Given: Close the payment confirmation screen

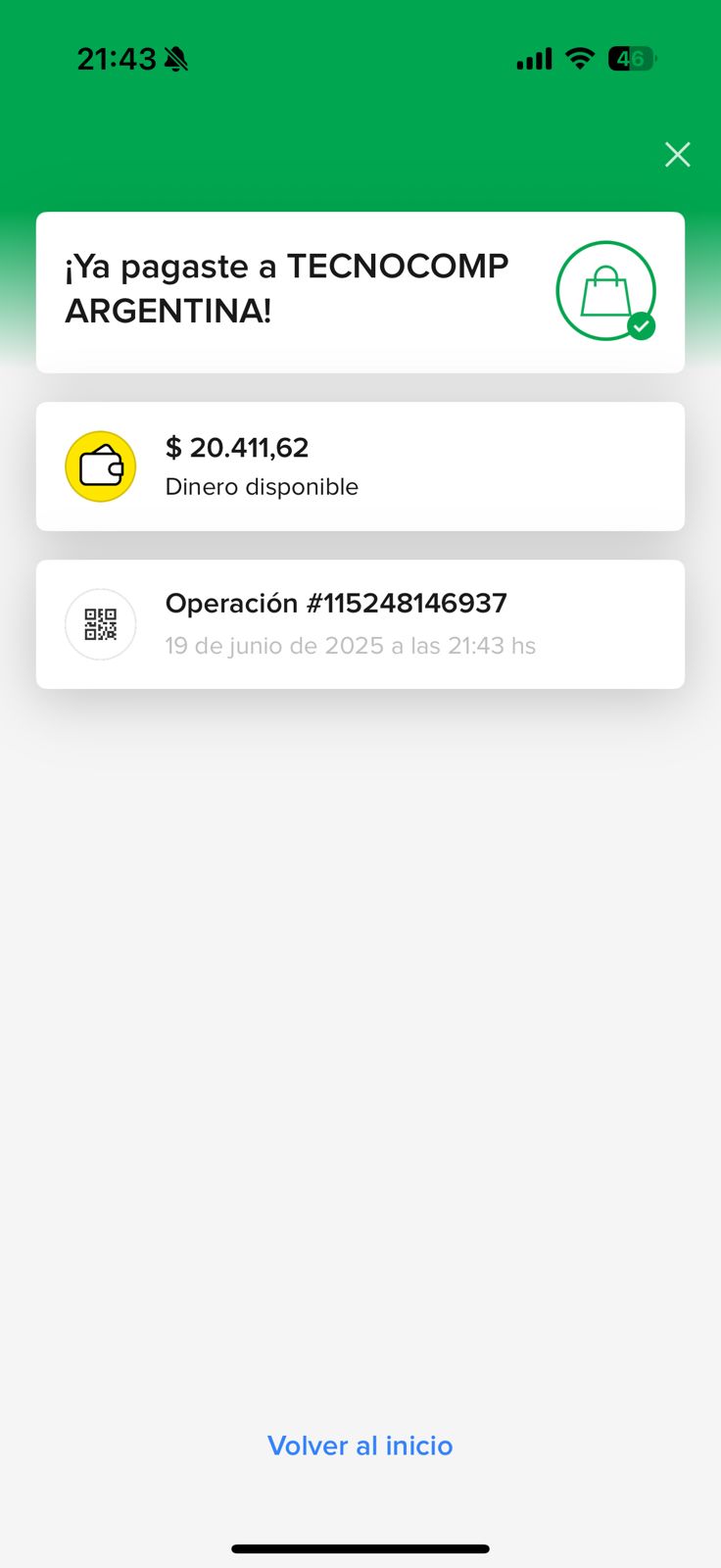Looking at the screenshot, I should pyautogui.click(x=677, y=155).
